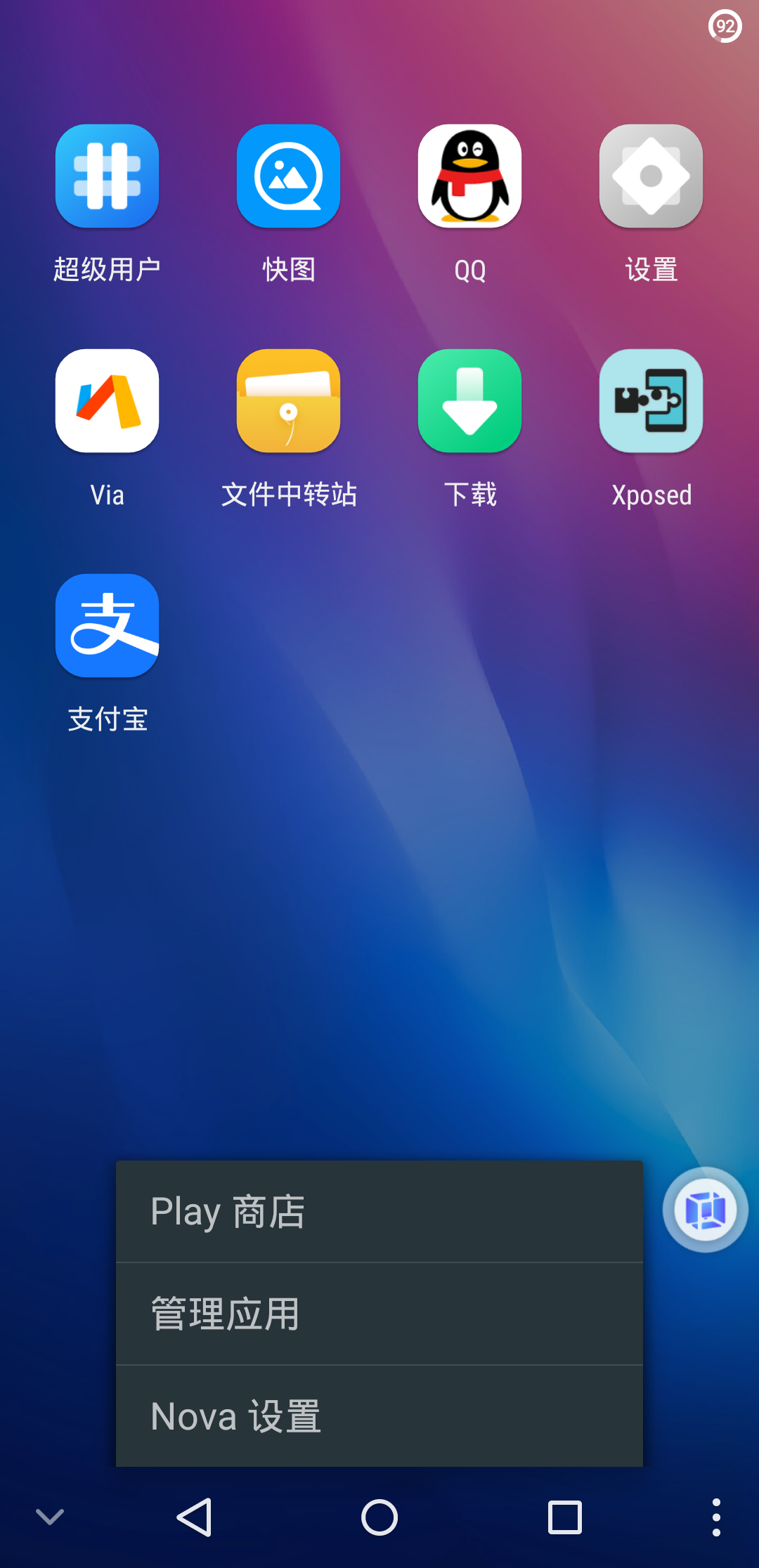Open recent apps

point(564,1517)
